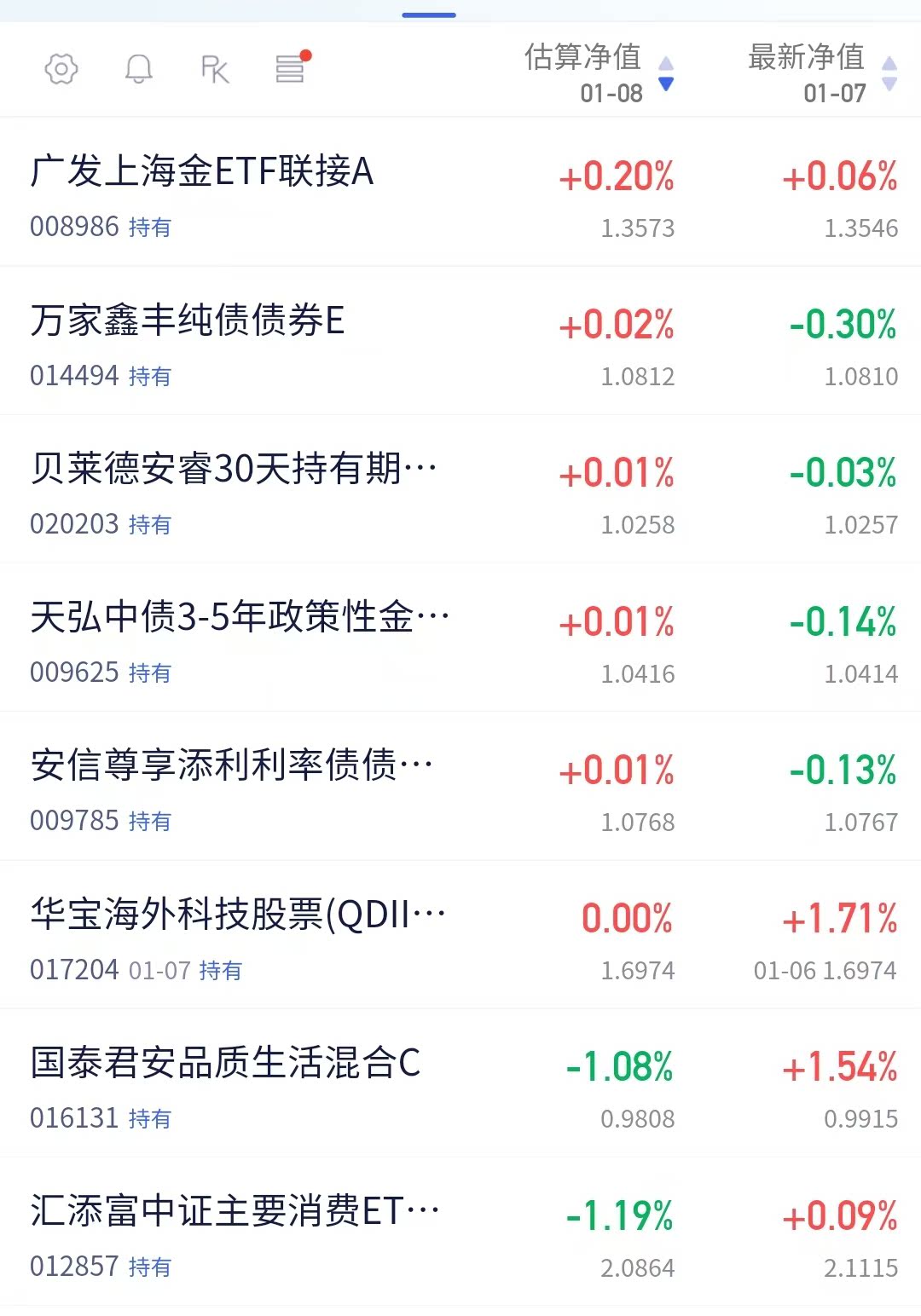Open 华宝海外科技股票(QDII) fund page
The image size is (921, 1316).
pyautogui.click(x=236, y=913)
